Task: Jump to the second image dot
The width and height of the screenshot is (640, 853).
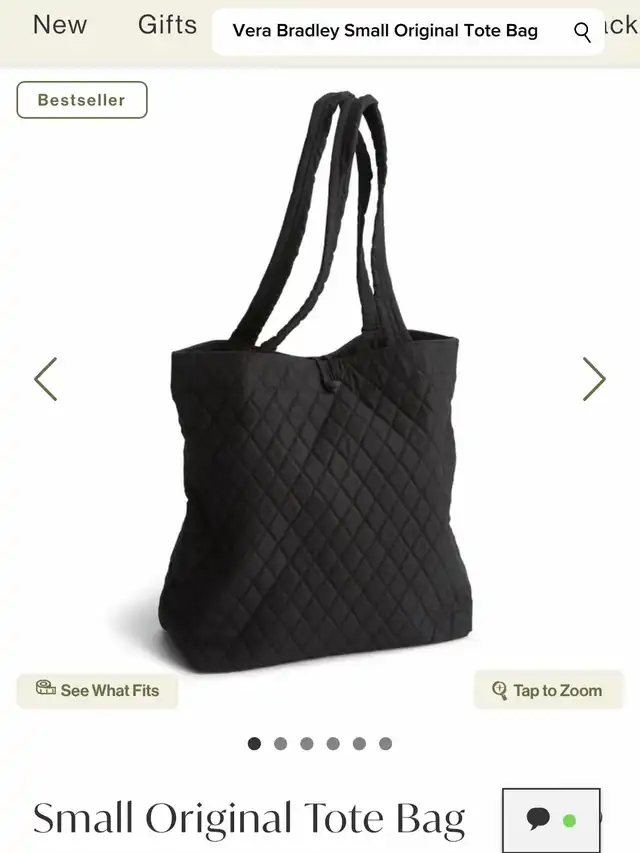Action: point(281,743)
